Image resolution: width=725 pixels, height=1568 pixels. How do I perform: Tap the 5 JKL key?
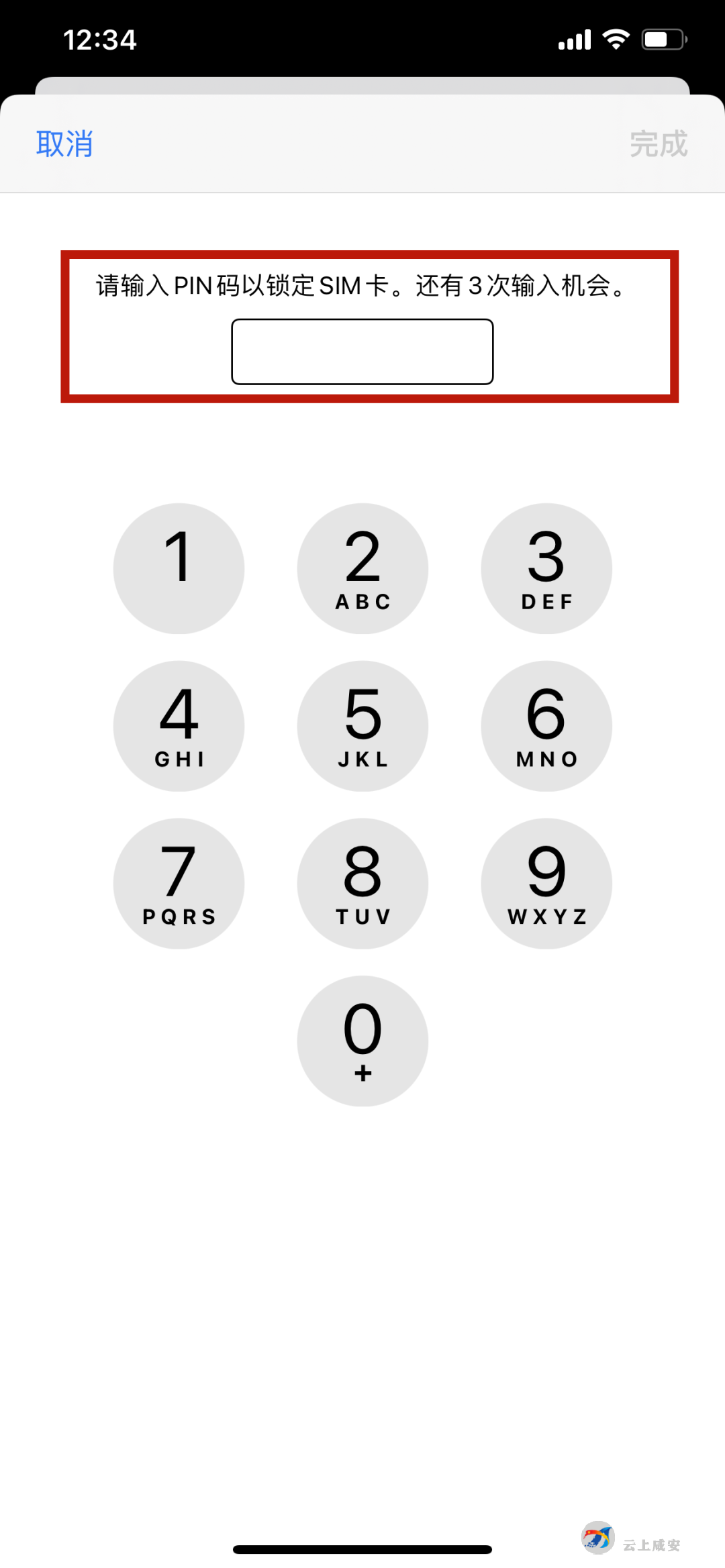click(362, 726)
